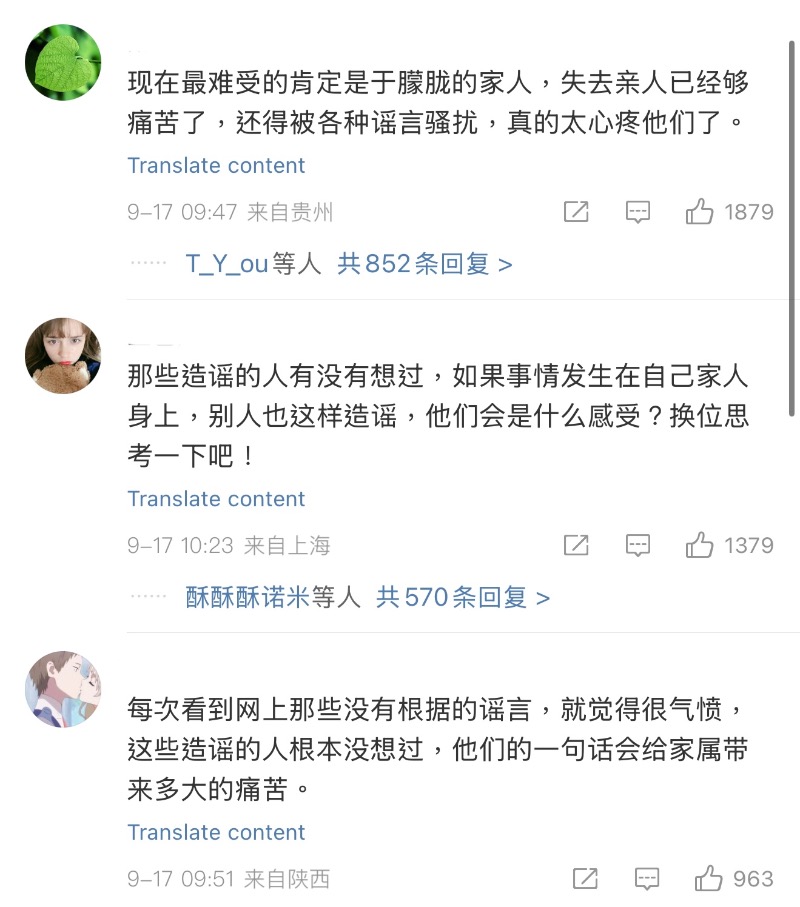This screenshot has height=907, width=800.
Task: Like the comment with 1879 likes
Action: [x=699, y=212]
